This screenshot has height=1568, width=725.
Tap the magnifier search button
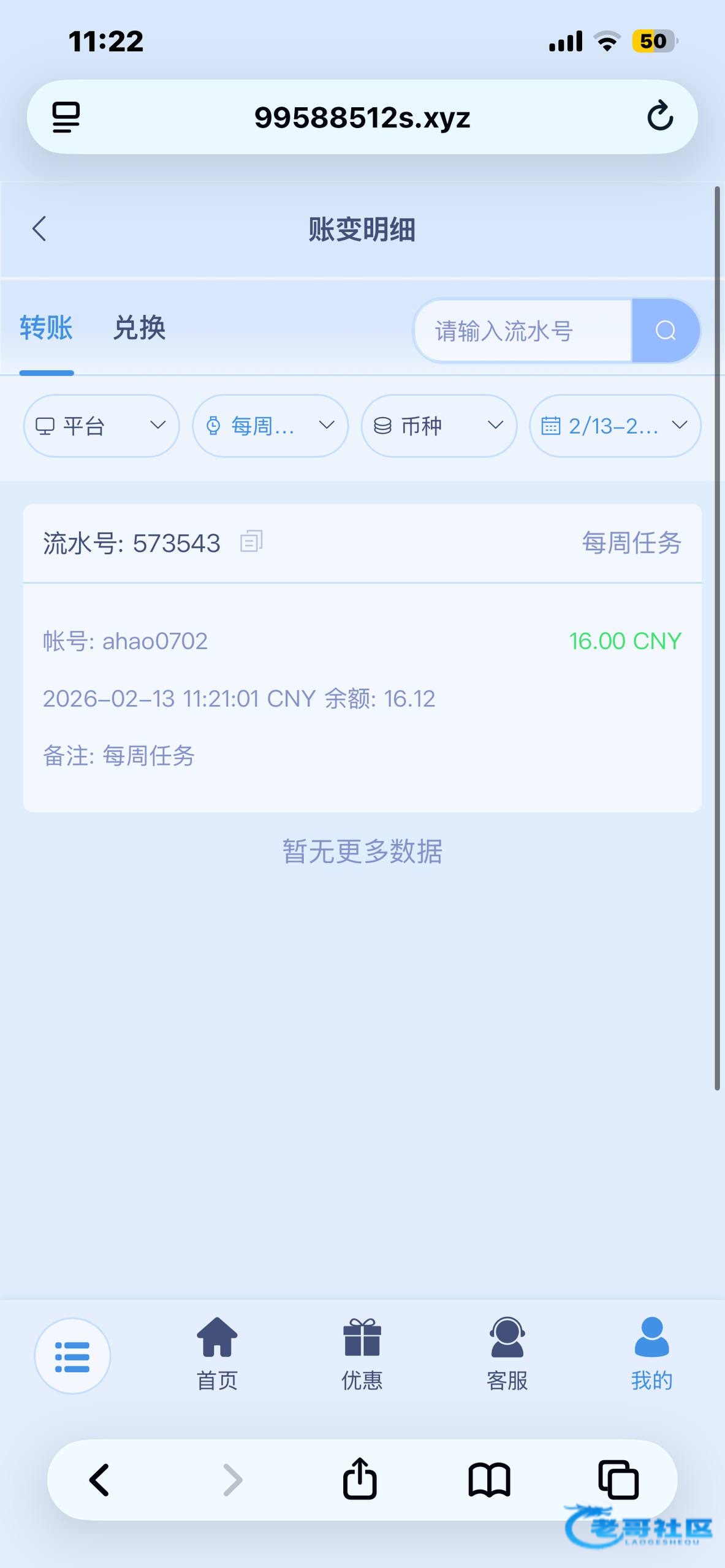[x=666, y=331]
